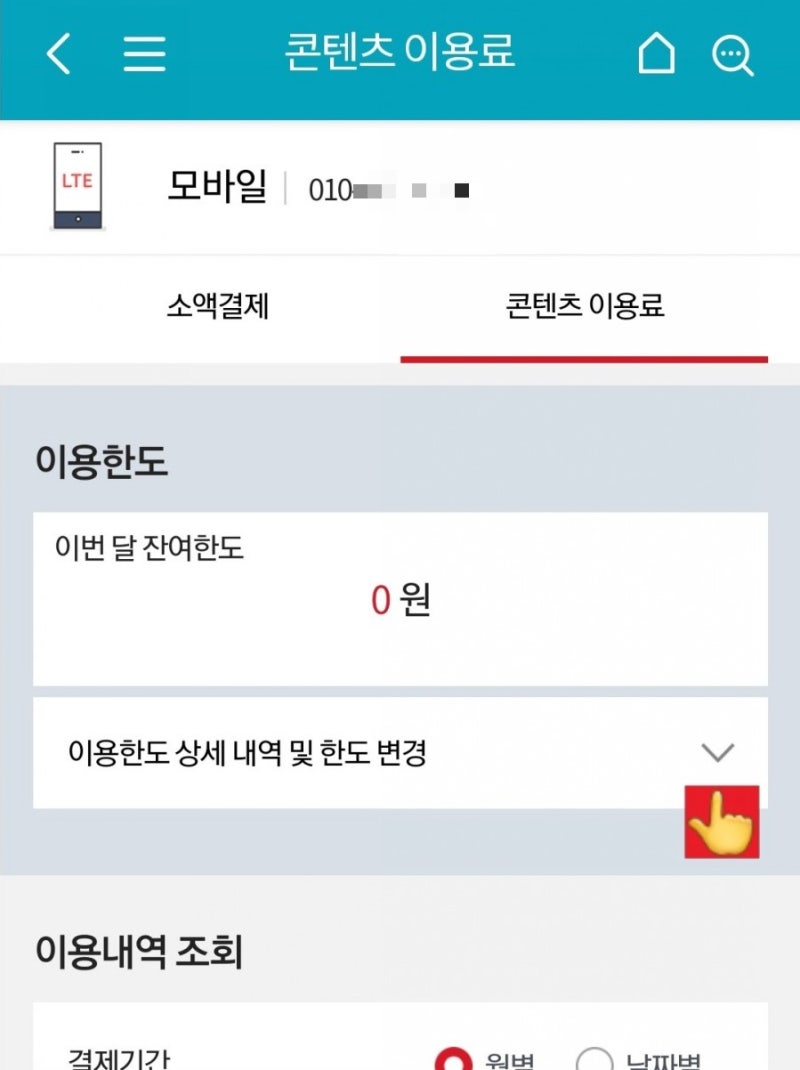Image resolution: width=800 pixels, height=1070 pixels.
Task: Open the search chat icon
Action: 732,55
